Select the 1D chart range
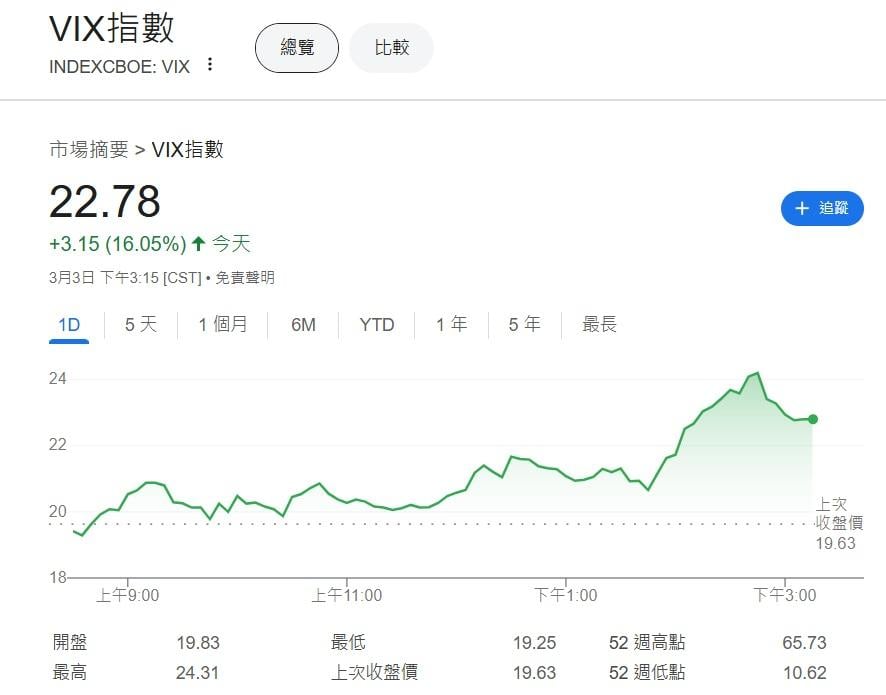This screenshot has height=695, width=886. [69, 324]
